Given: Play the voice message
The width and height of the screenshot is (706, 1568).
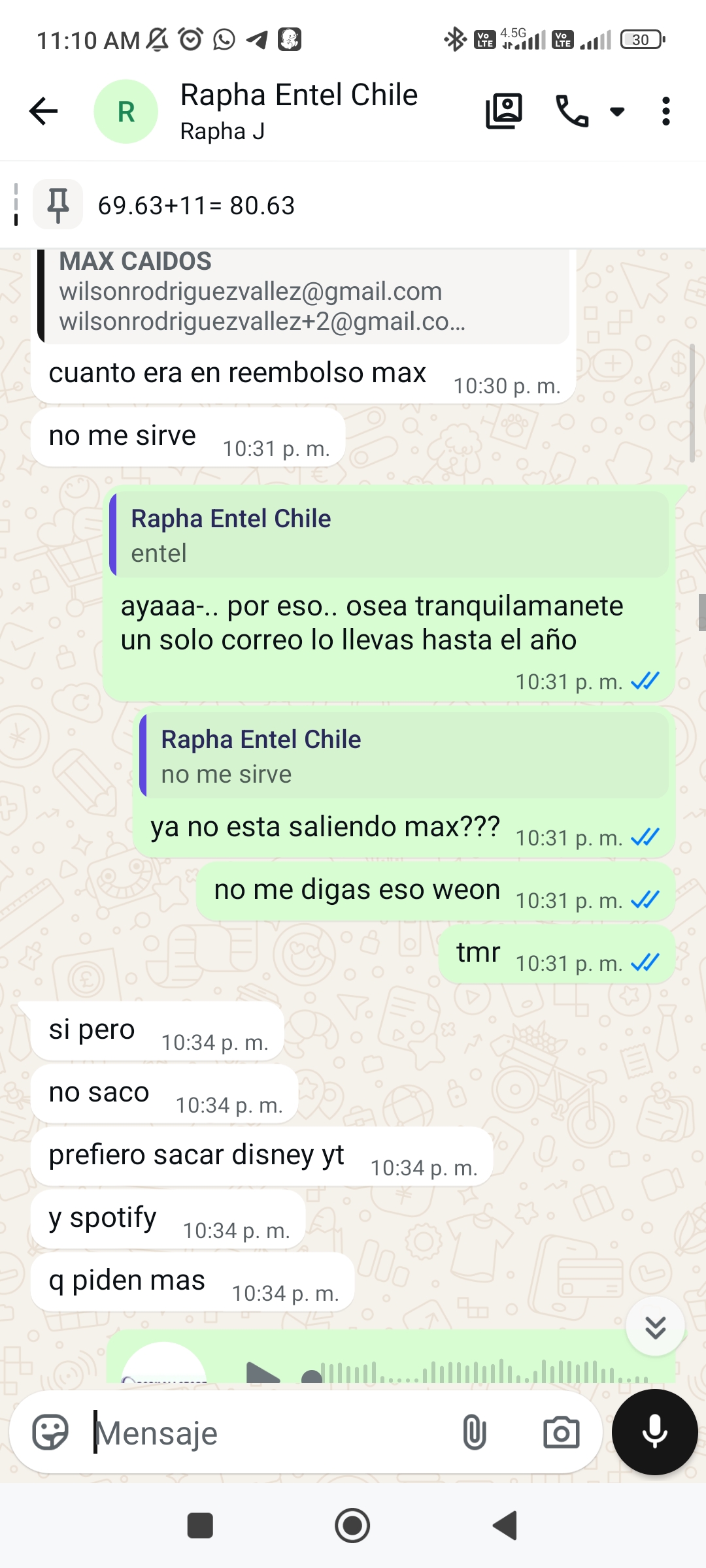Looking at the screenshot, I should 263,1372.
